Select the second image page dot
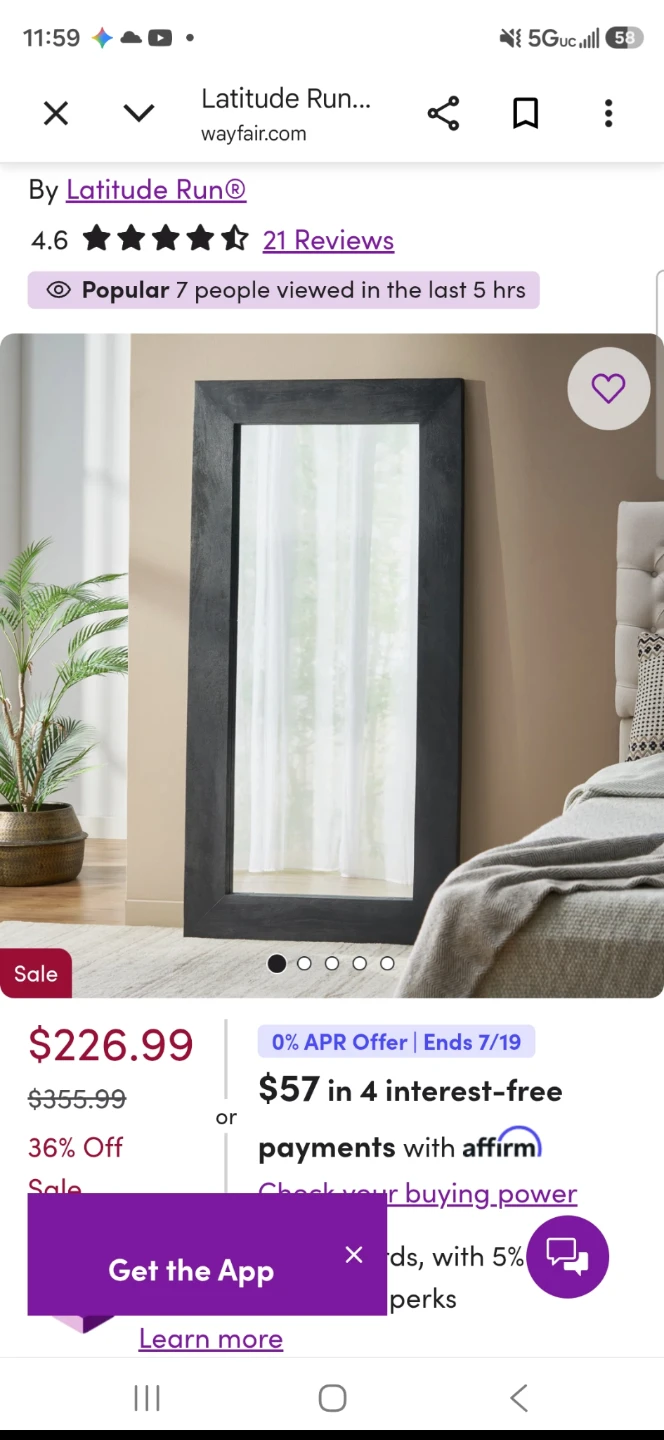 coord(304,963)
